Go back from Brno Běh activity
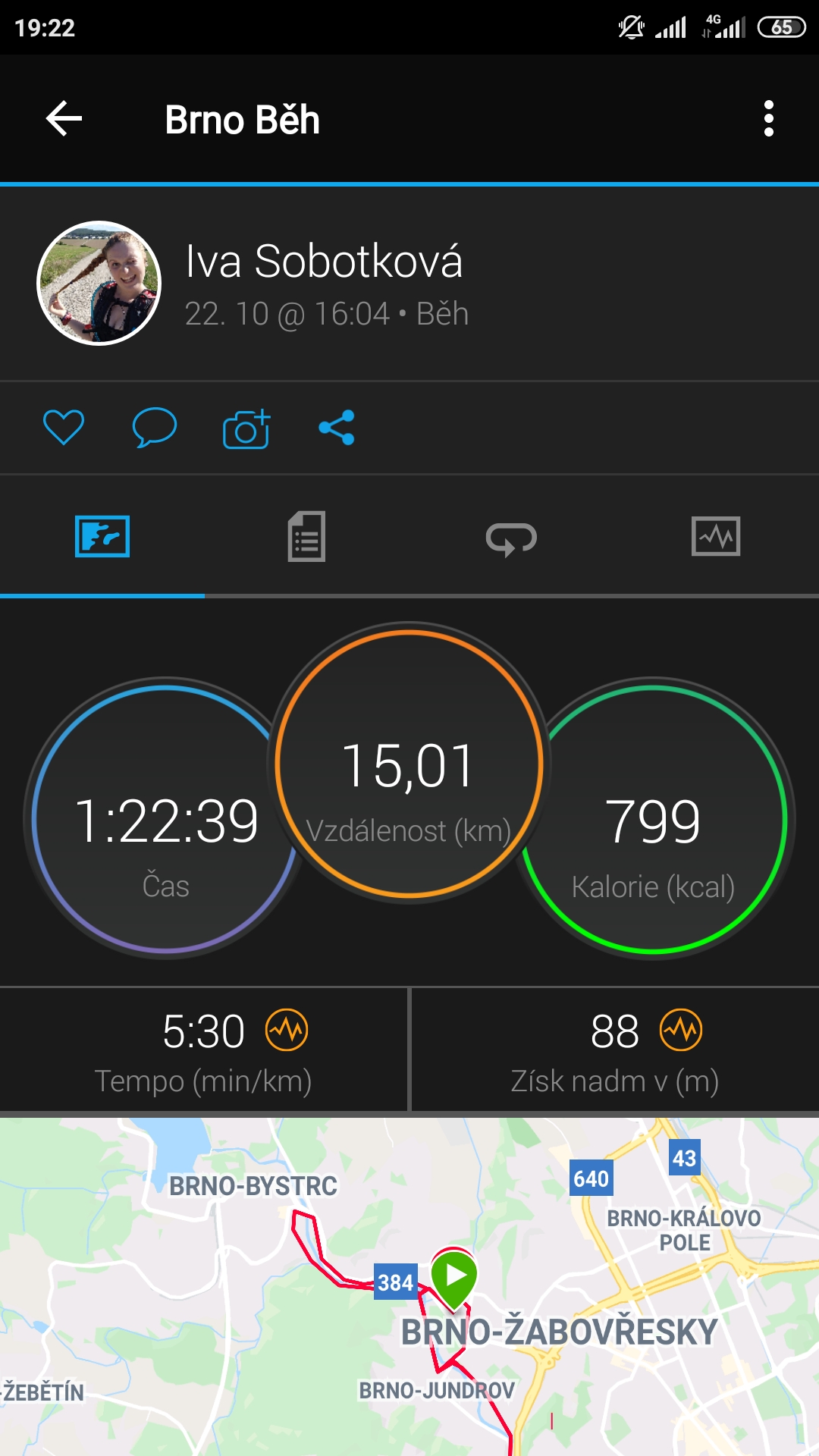Screen dimensions: 819x1456 [x=64, y=119]
